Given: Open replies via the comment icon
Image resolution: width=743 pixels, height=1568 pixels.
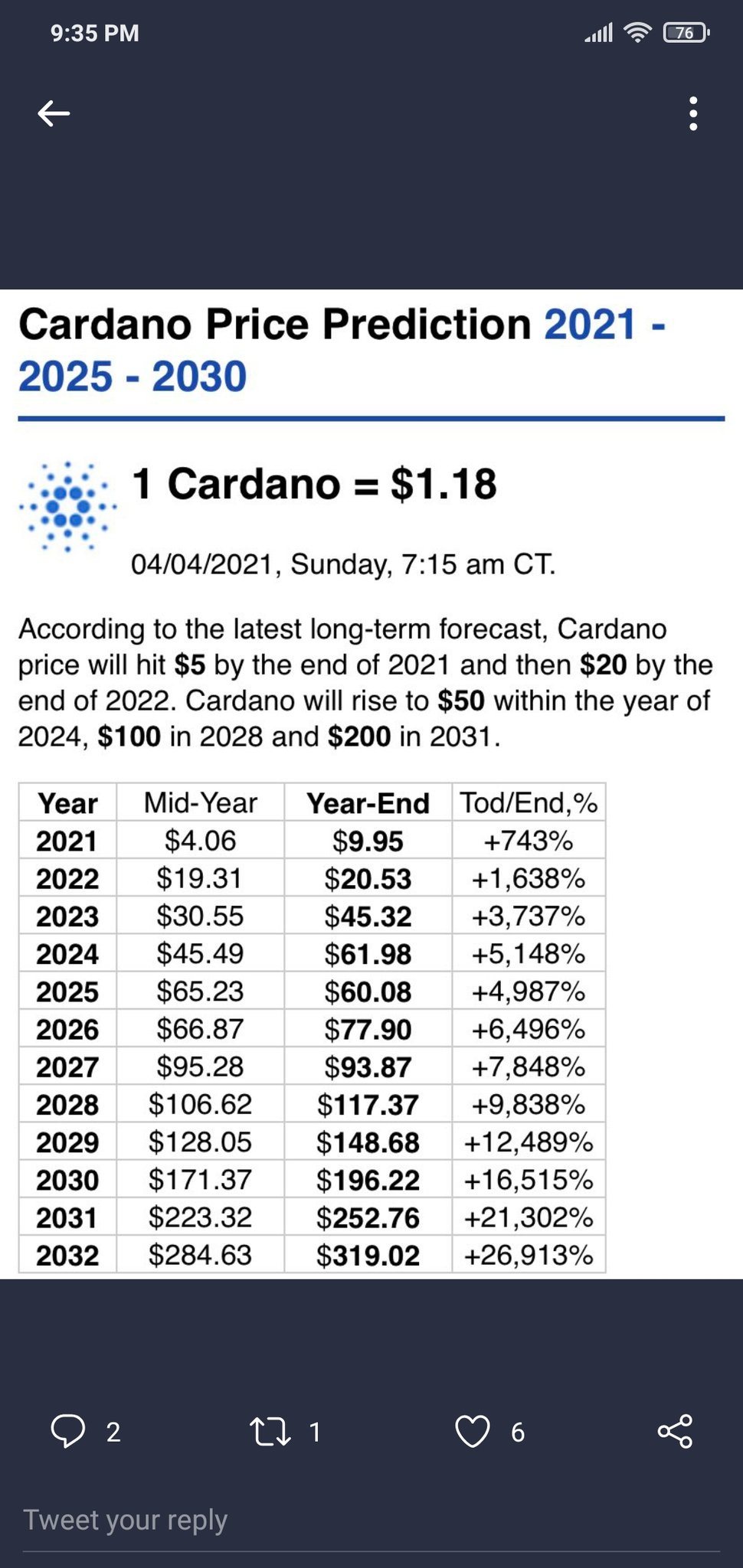Looking at the screenshot, I should point(68,1431).
